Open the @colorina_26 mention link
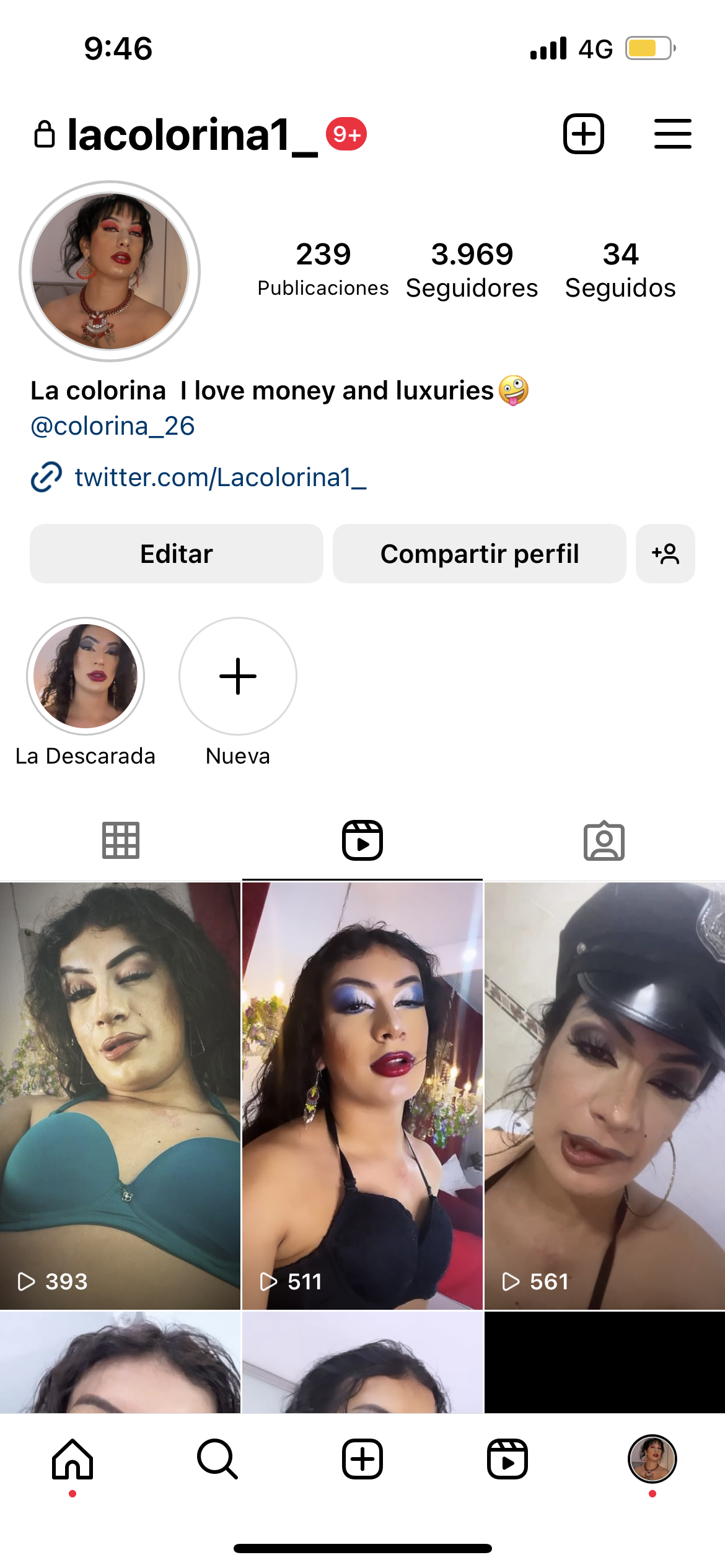 (x=113, y=426)
